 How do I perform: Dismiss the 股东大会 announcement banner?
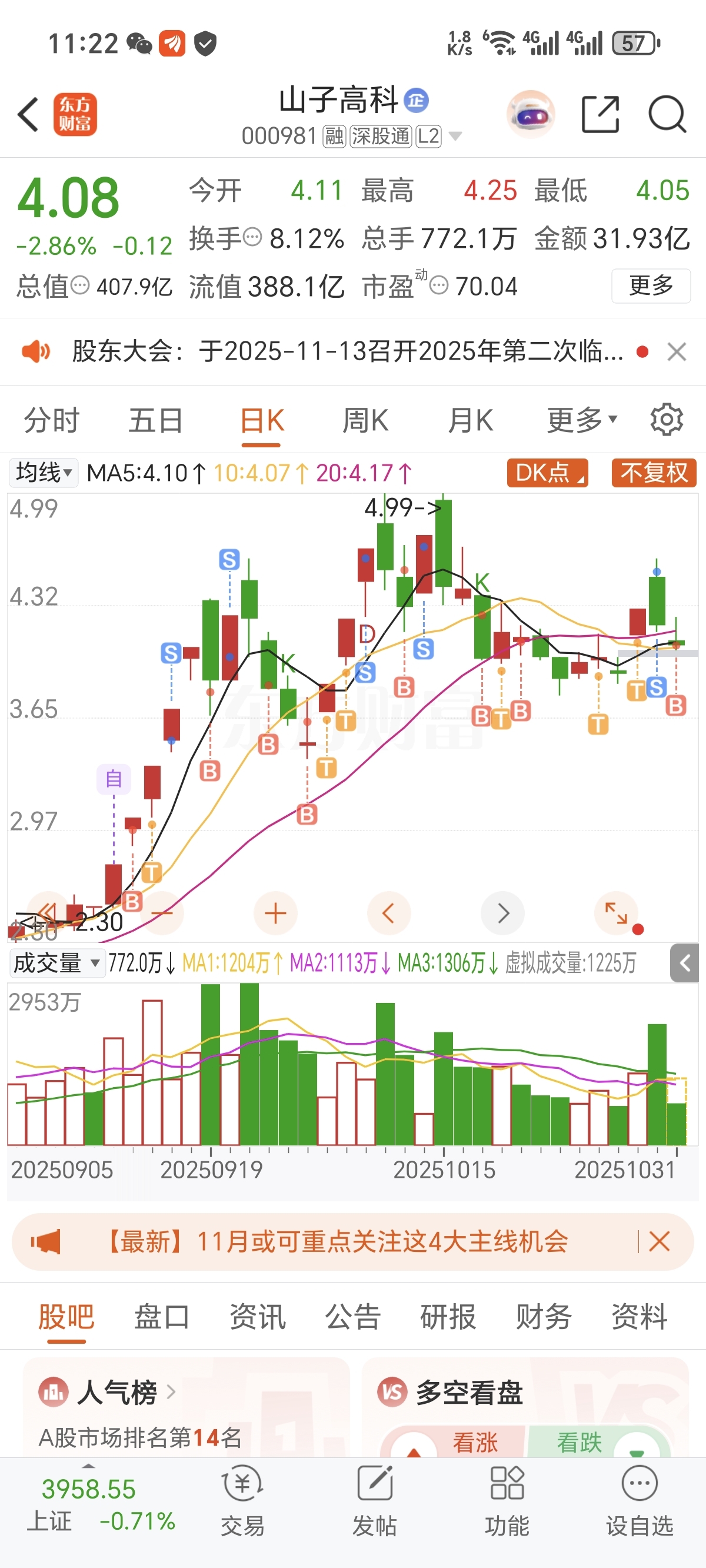click(677, 352)
